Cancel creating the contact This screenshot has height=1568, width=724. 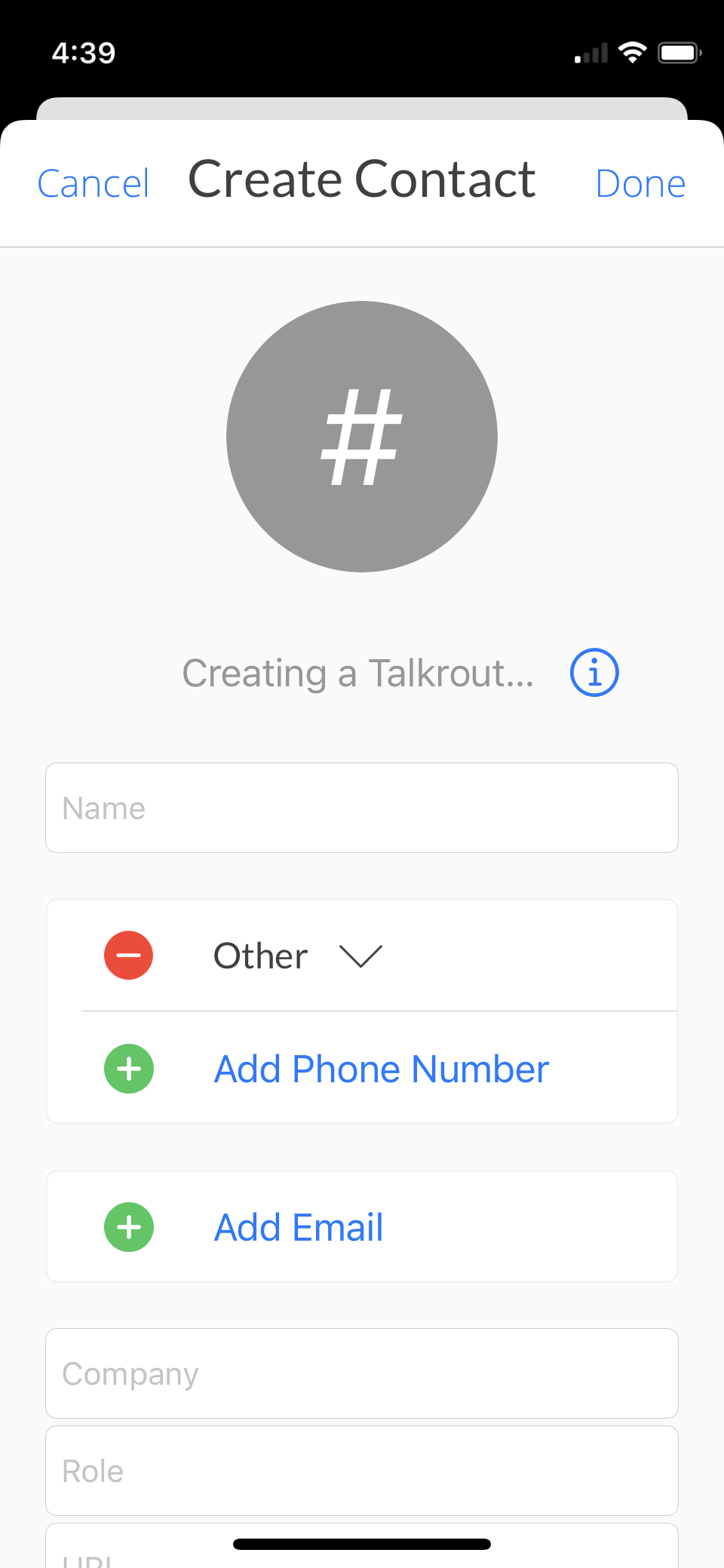(x=94, y=183)
